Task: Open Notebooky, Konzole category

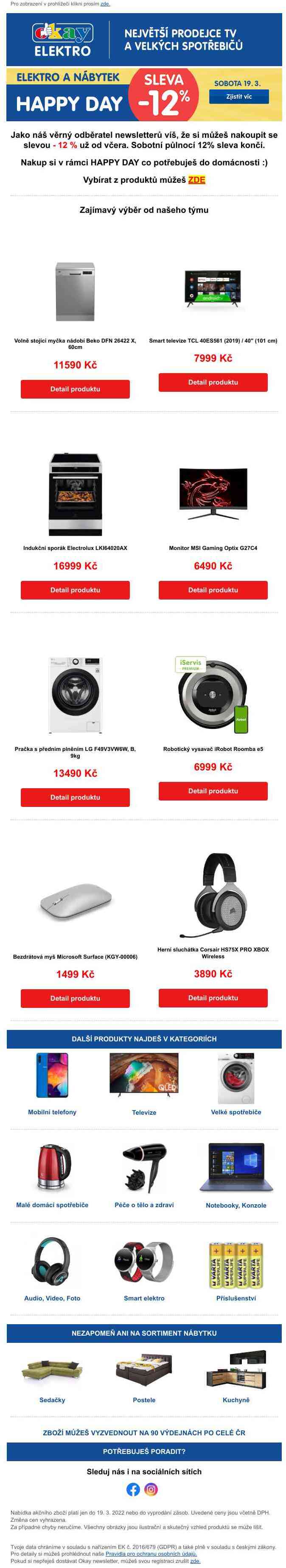Action: 236,1205
